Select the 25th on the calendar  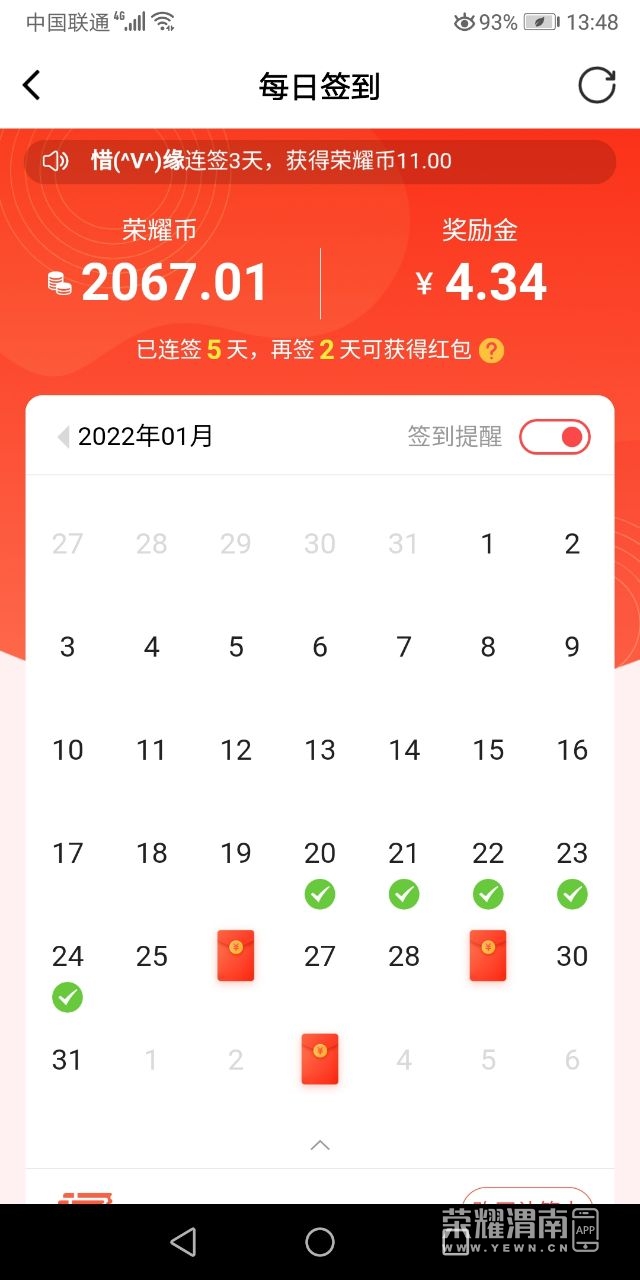(152, 956)
